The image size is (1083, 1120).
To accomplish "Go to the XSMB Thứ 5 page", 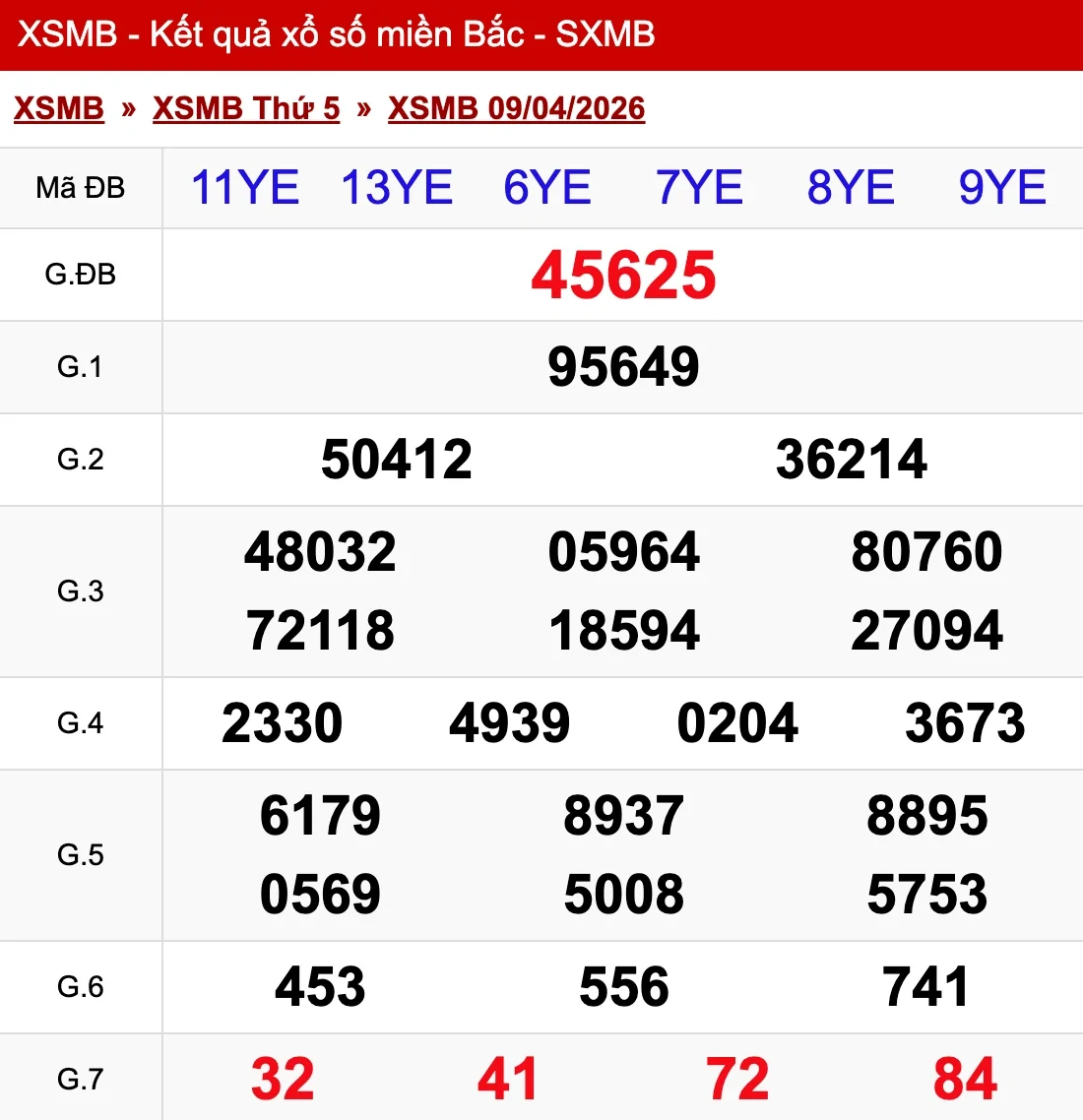I will (x=246, y=108).
